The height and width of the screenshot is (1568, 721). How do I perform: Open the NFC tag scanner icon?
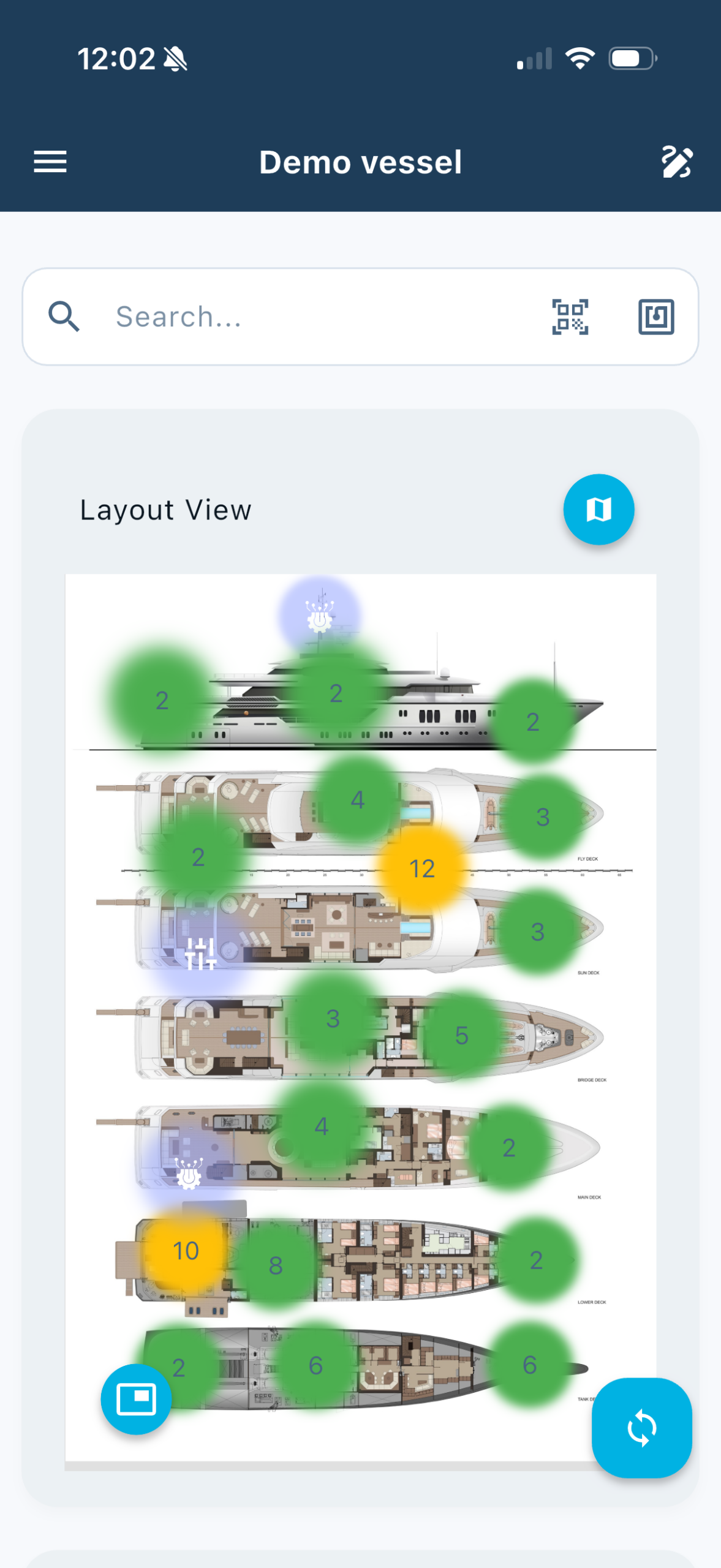tap(655, 317)
